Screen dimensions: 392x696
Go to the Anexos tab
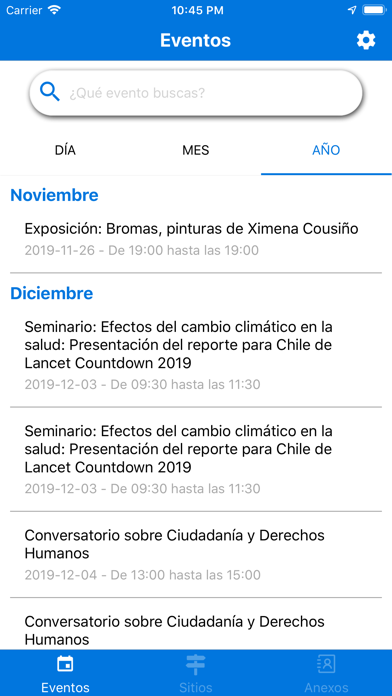(326, 673)
